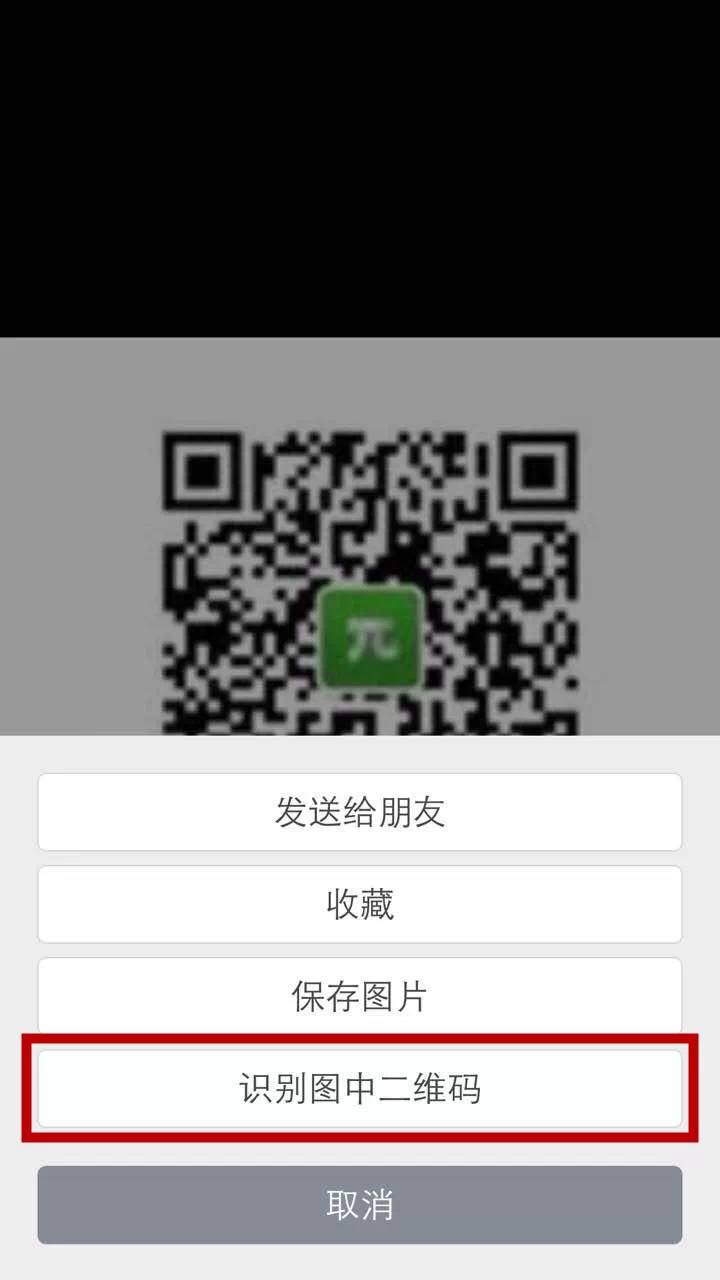
Task: Tap 识别图中二维码 to scan the QR code
Action: (x=360, y=1088)
